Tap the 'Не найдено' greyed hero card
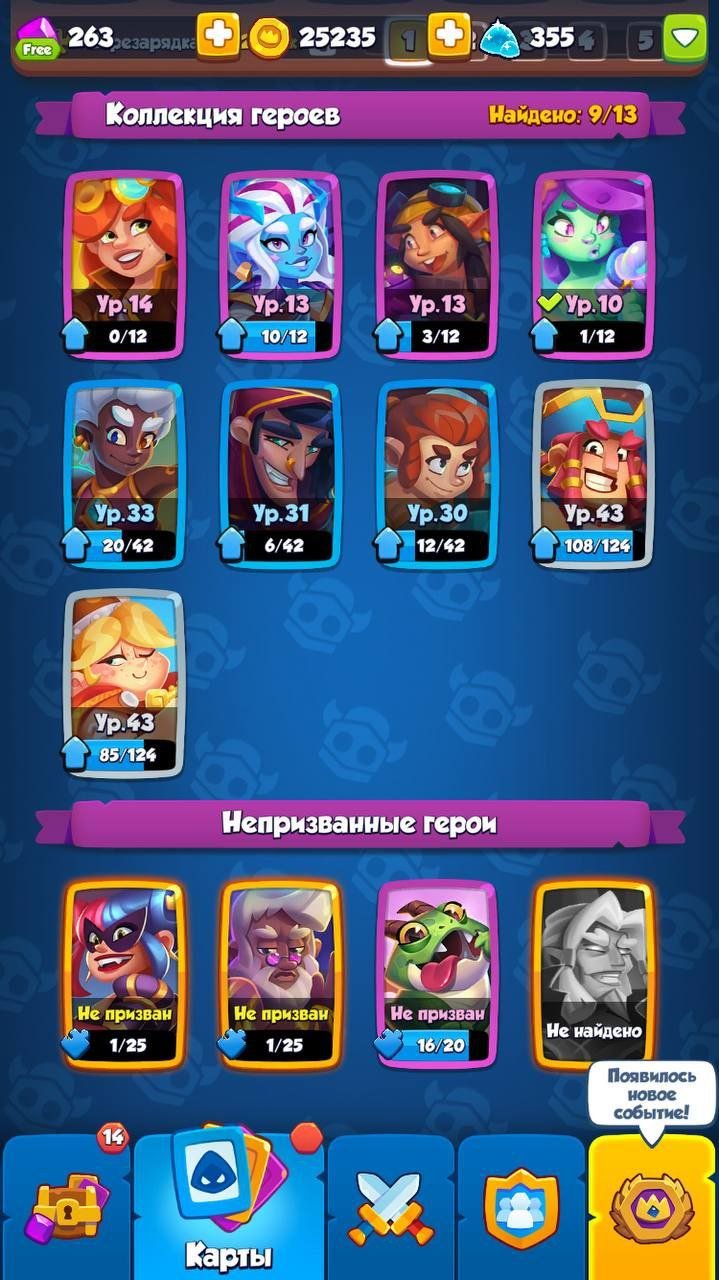The width and height of the screenshot is (719, 1280). point(593,974)
